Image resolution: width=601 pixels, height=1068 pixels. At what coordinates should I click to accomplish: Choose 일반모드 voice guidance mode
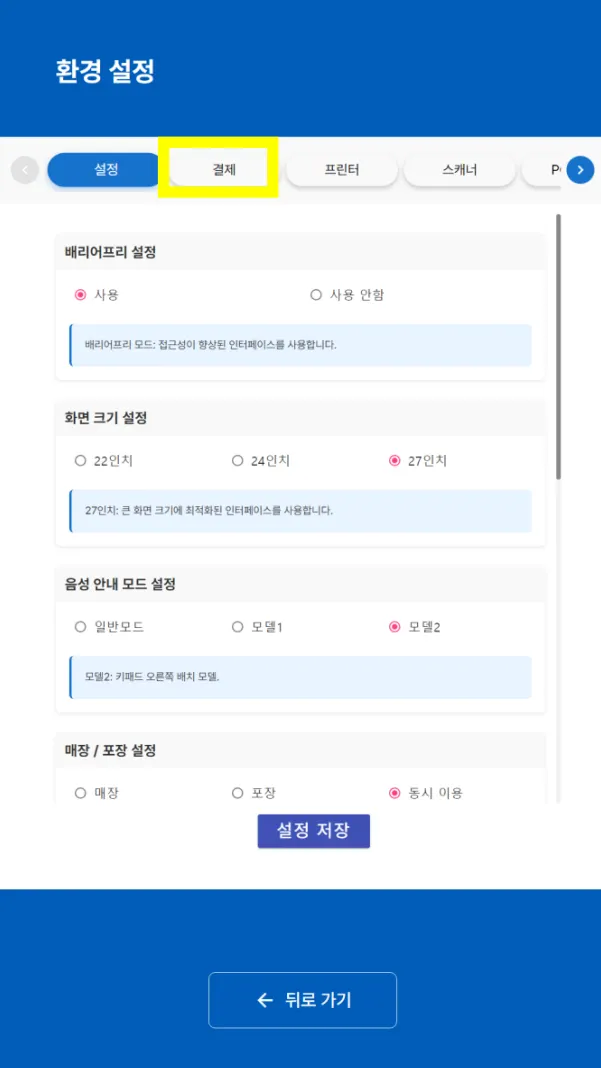click(81, 627)
